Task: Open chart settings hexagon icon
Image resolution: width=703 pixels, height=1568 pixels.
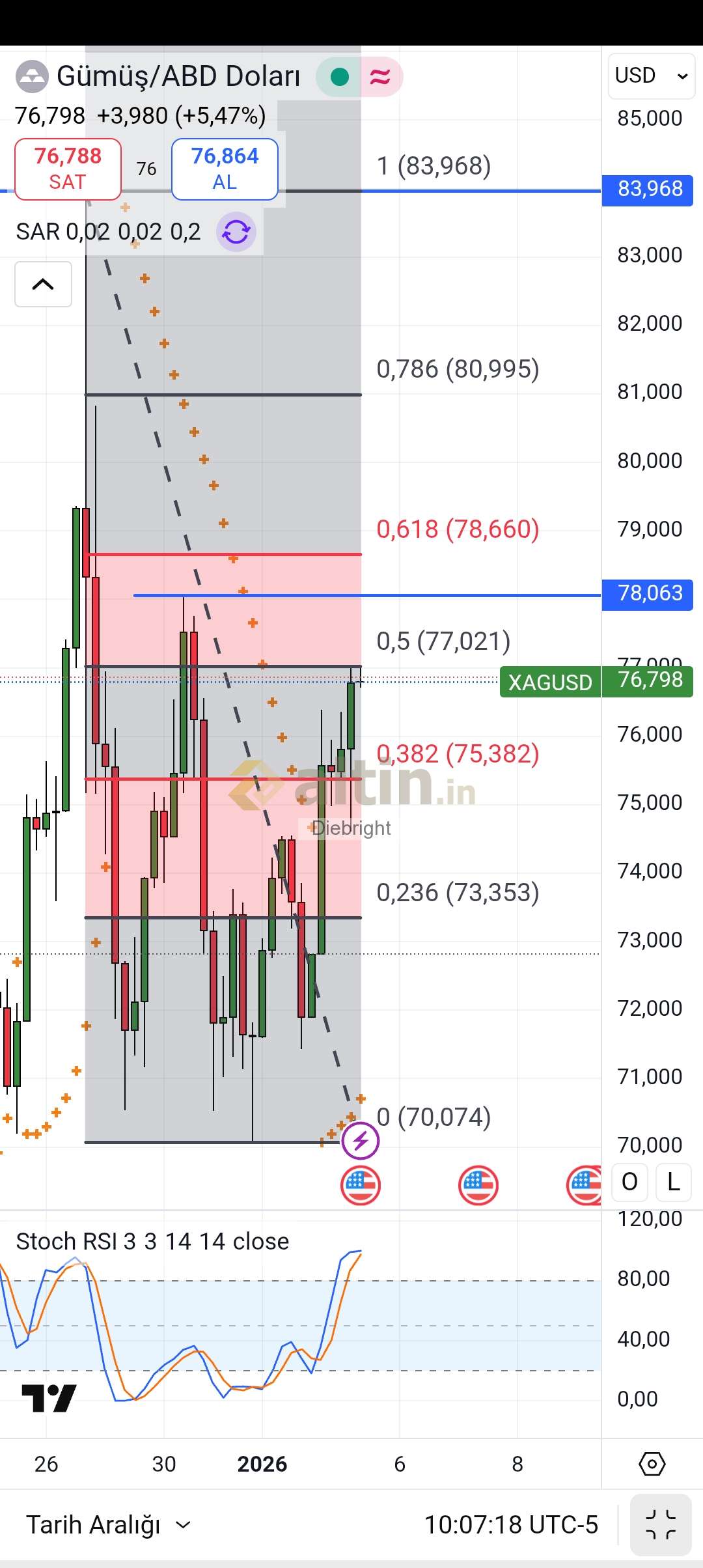Action: (652, 1464)
